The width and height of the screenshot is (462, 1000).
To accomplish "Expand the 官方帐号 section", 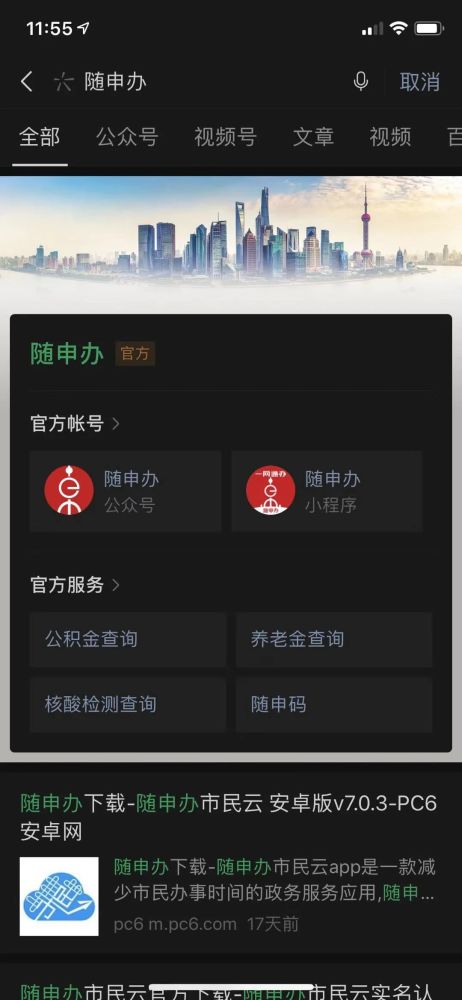I will [75, 423].
